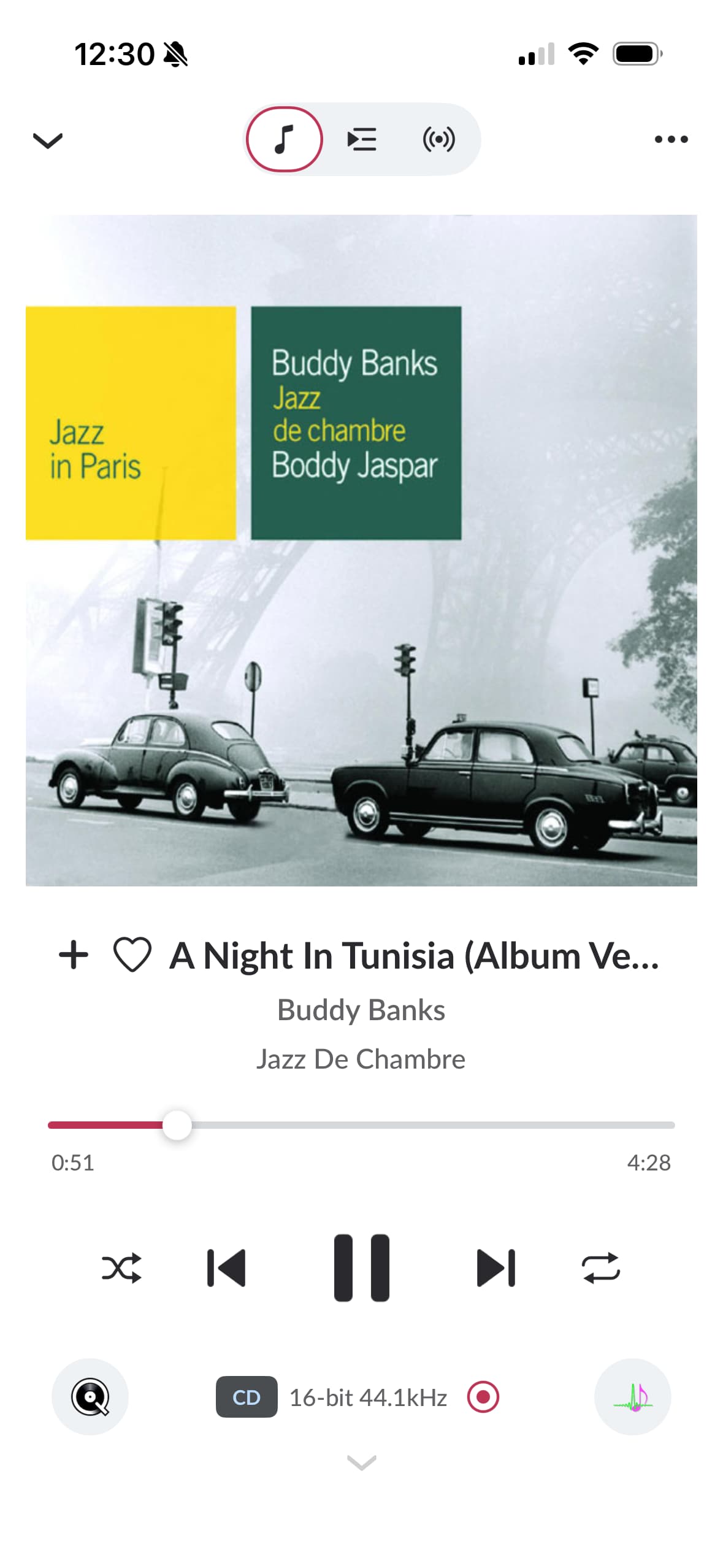Open the waveform music note button
This screenshot has width=723, height=1568.
coord(632,1397)
